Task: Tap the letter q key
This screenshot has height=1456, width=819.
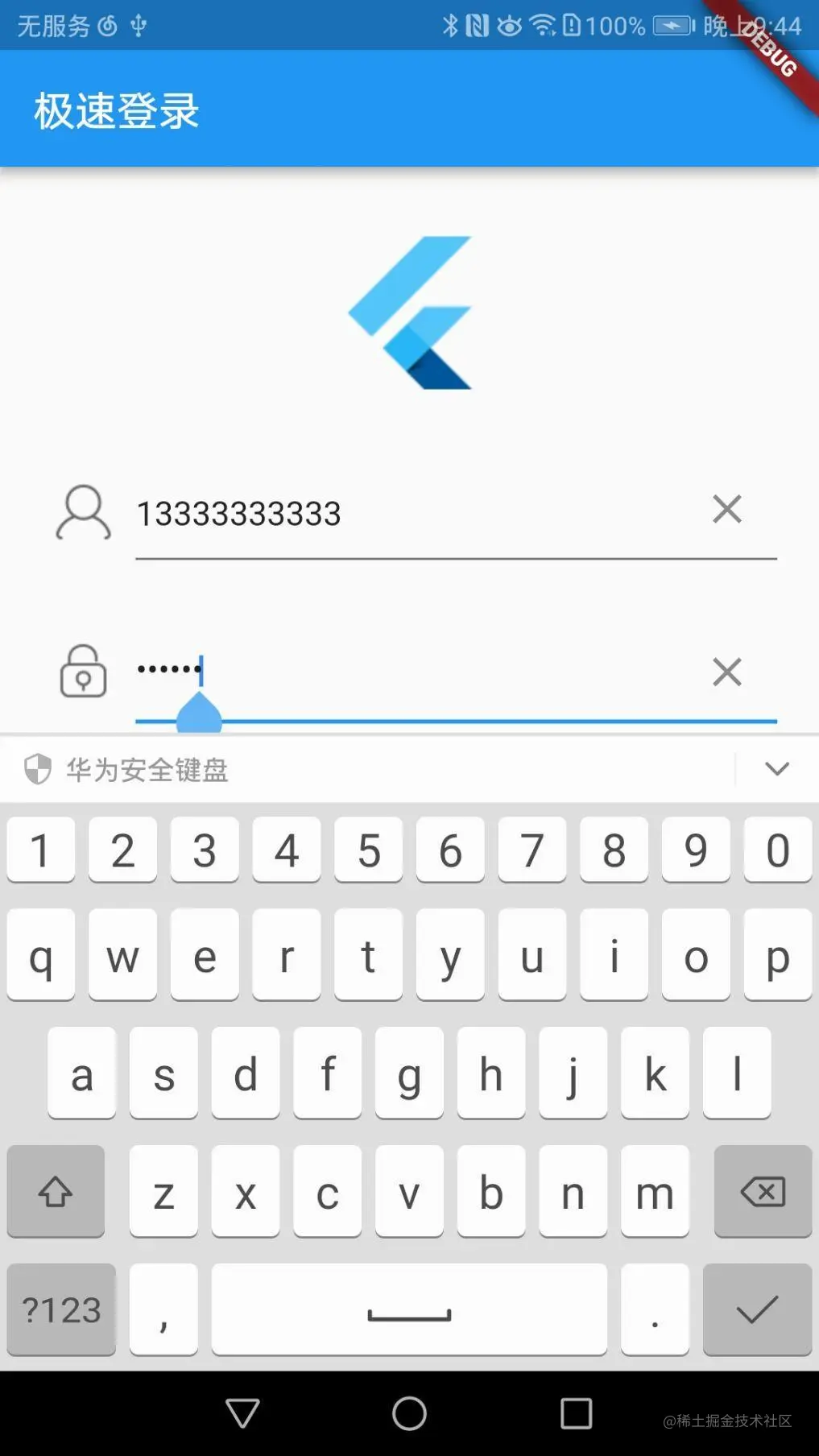Action: point(41,956)
